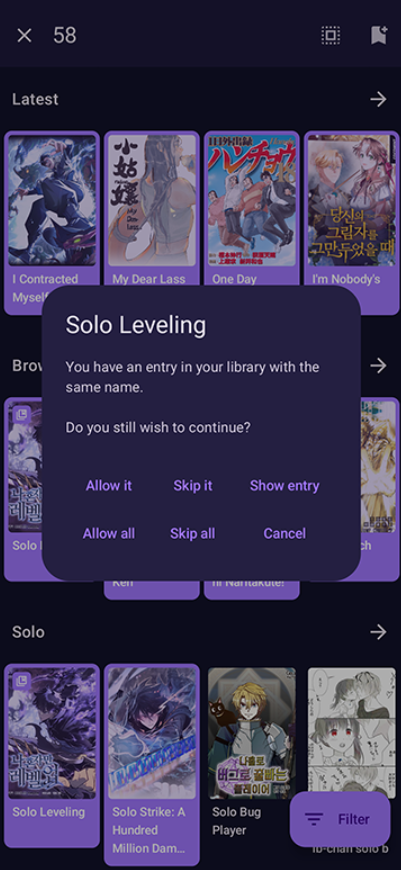
Task: Open the Filter button
Action: [x=340, y=819]
